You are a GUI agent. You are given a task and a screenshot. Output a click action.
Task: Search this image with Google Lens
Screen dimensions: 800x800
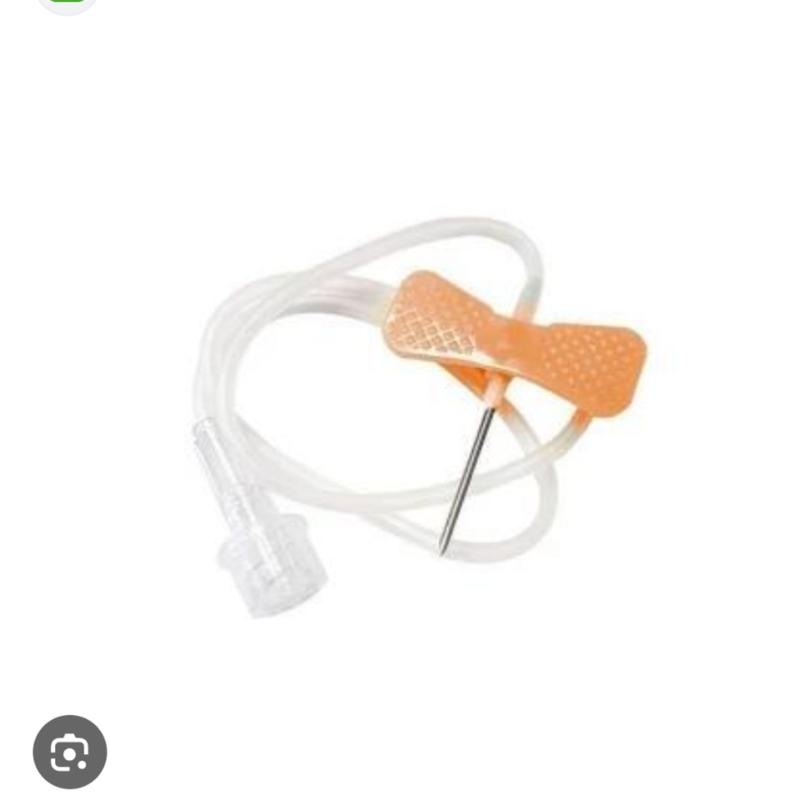click(x=69, y=751)
